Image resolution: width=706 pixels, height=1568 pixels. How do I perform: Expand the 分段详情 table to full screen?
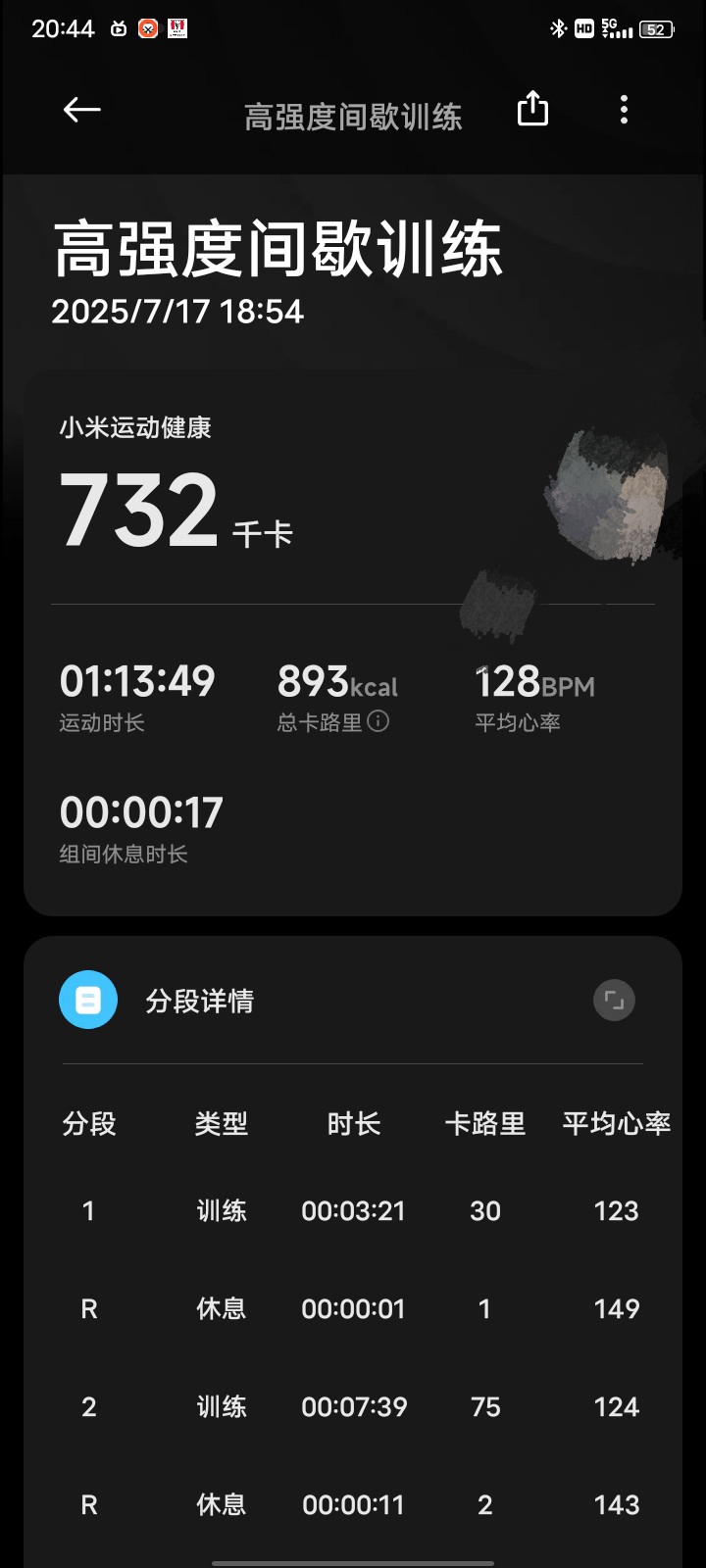pyautogui.click(x=614, y=1001)
